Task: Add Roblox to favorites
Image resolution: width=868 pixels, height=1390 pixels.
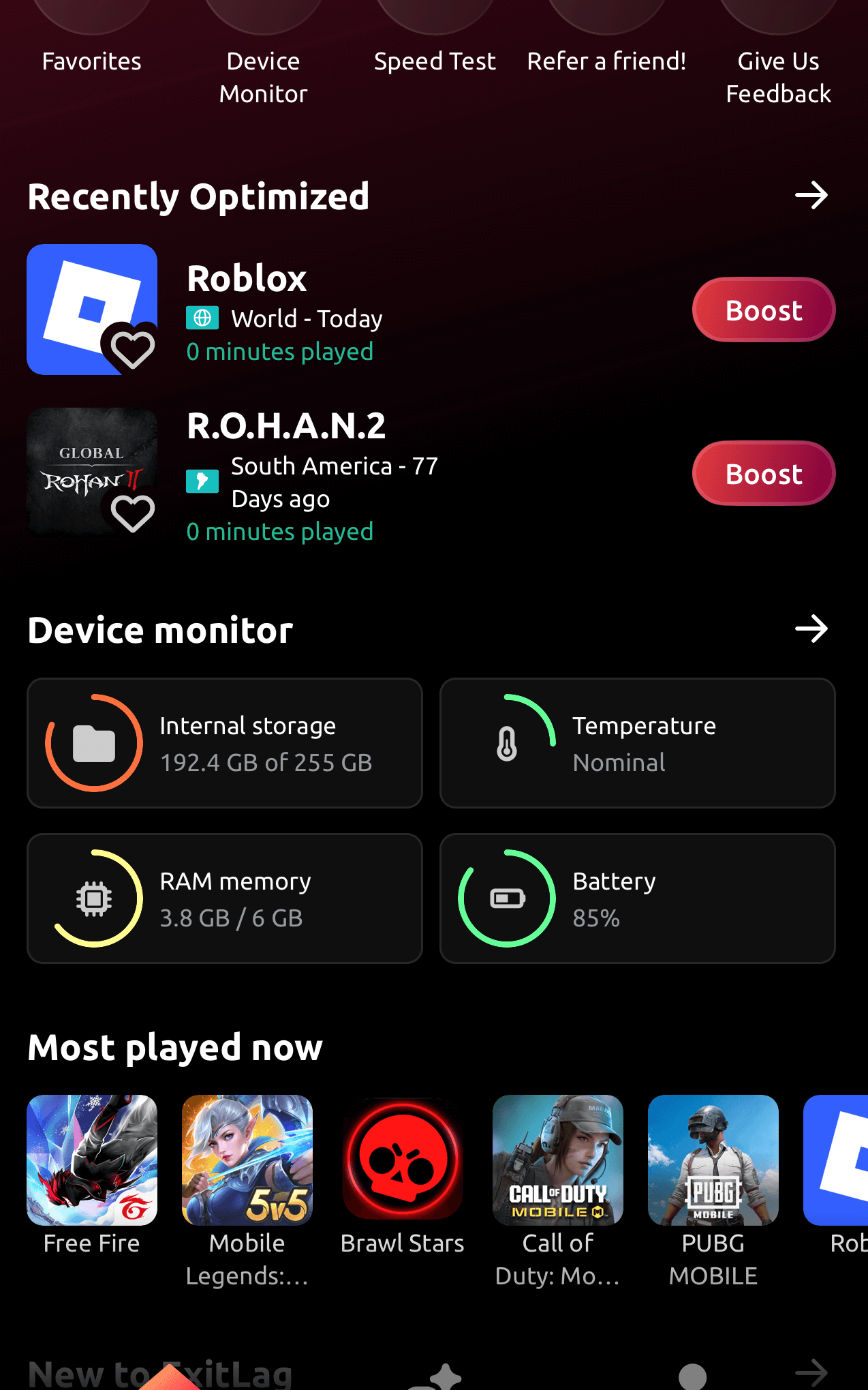Action: click(x=132, y=350)
